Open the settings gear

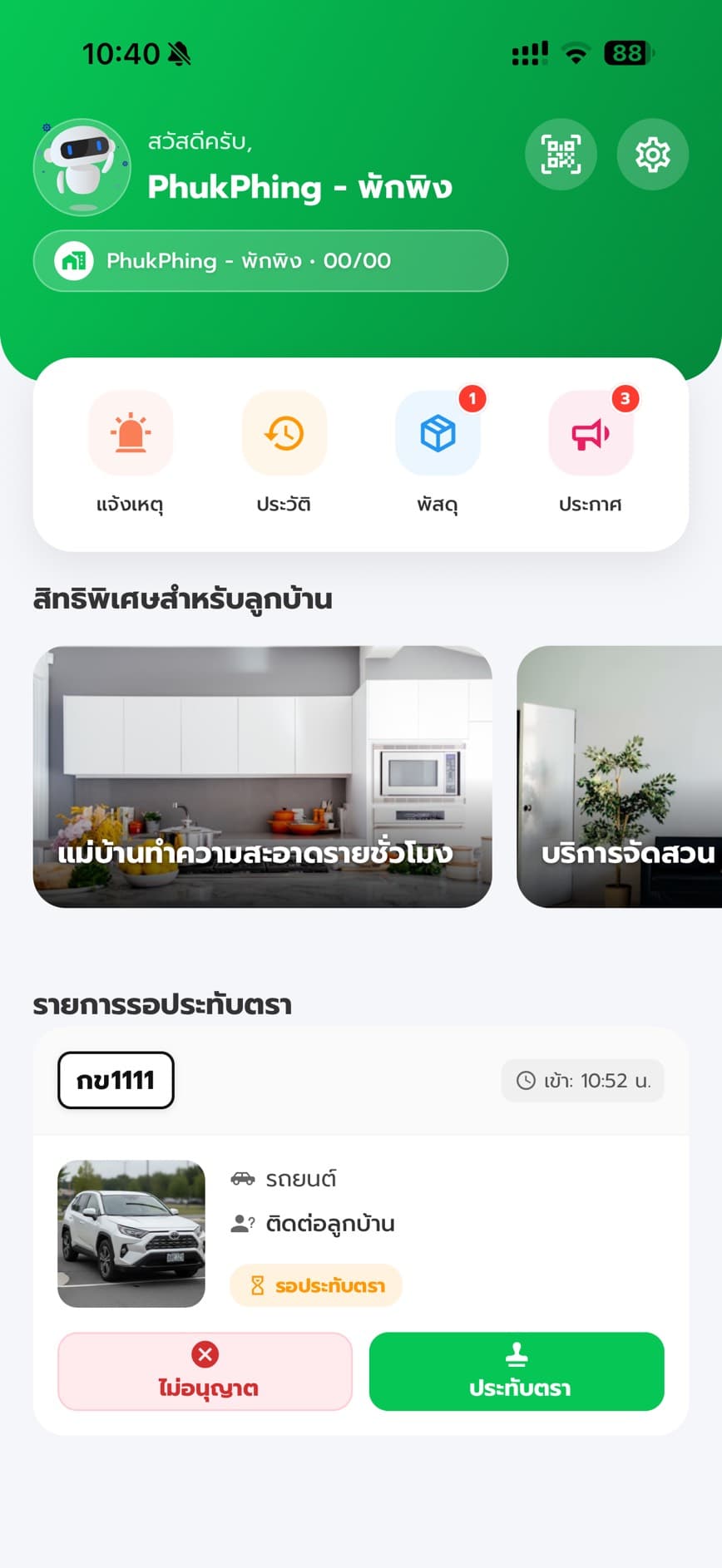(652, 154)
